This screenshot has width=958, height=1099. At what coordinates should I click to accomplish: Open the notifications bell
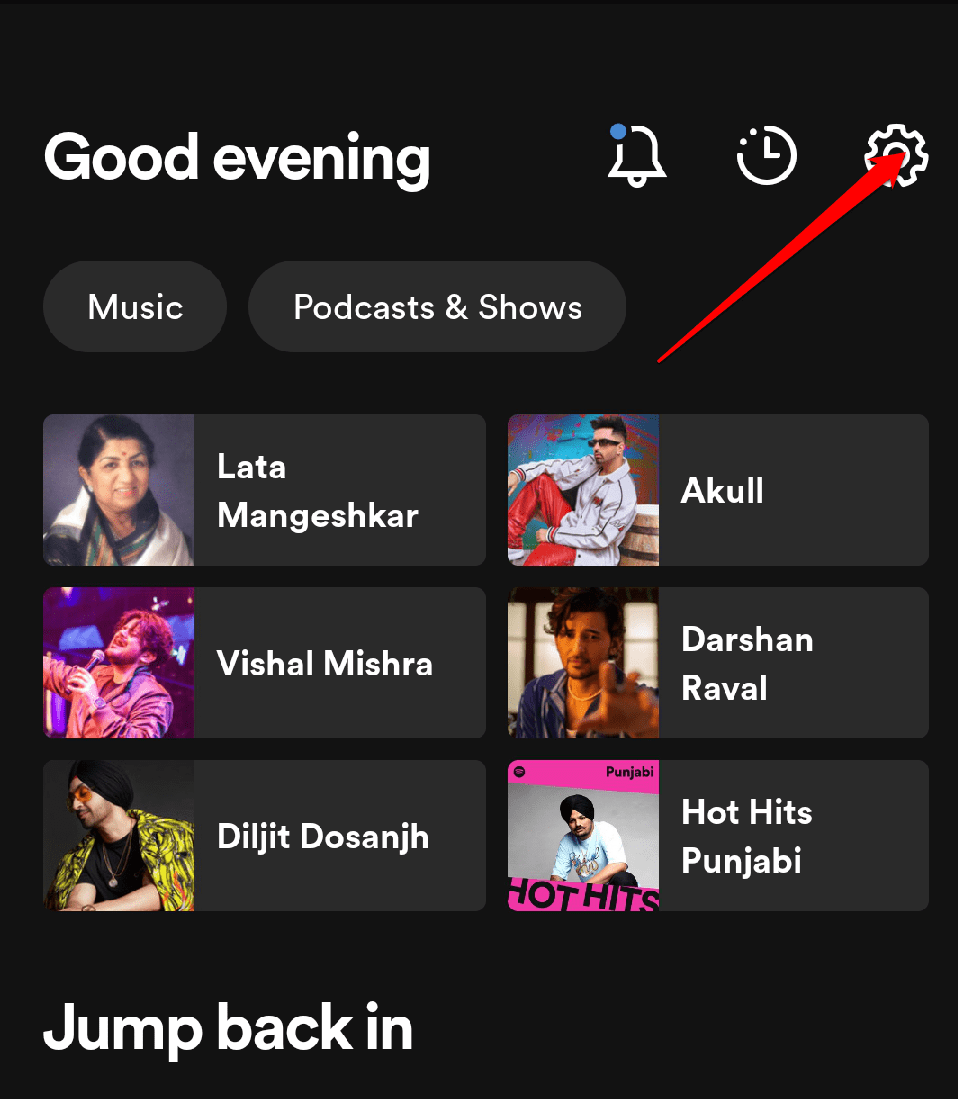(638, 156)
